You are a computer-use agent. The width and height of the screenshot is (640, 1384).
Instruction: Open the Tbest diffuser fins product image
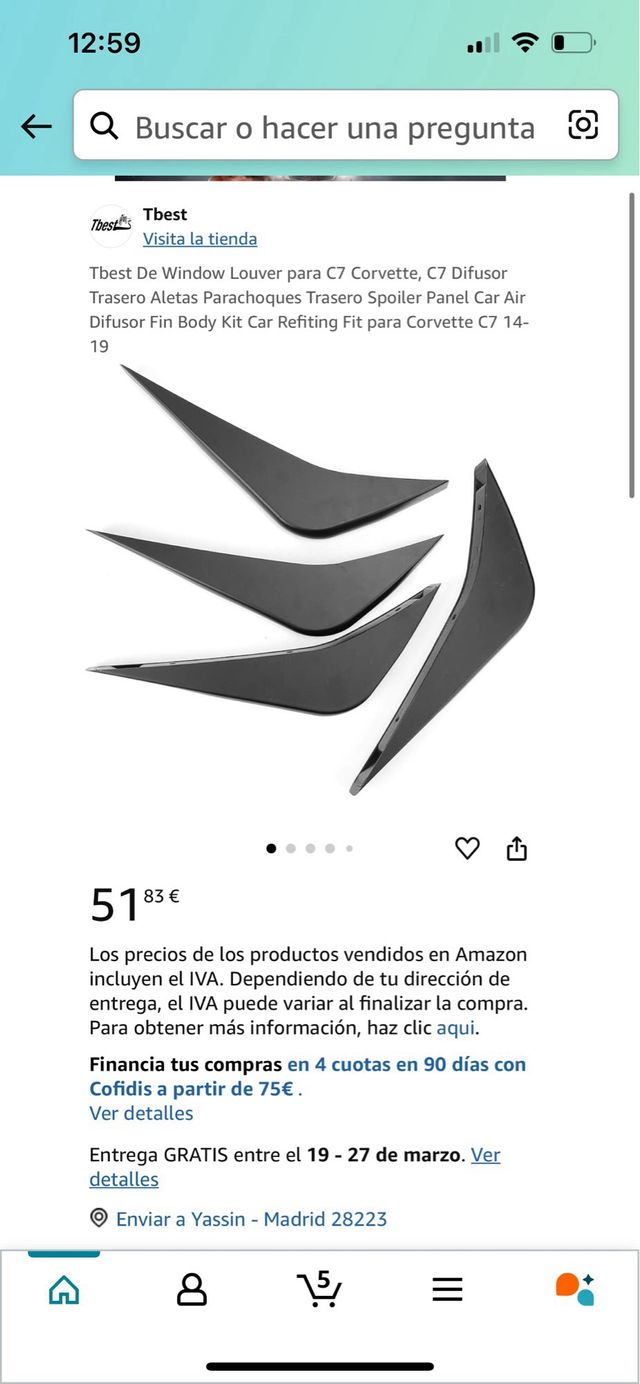pyautogui.click(x=310, y=580)
